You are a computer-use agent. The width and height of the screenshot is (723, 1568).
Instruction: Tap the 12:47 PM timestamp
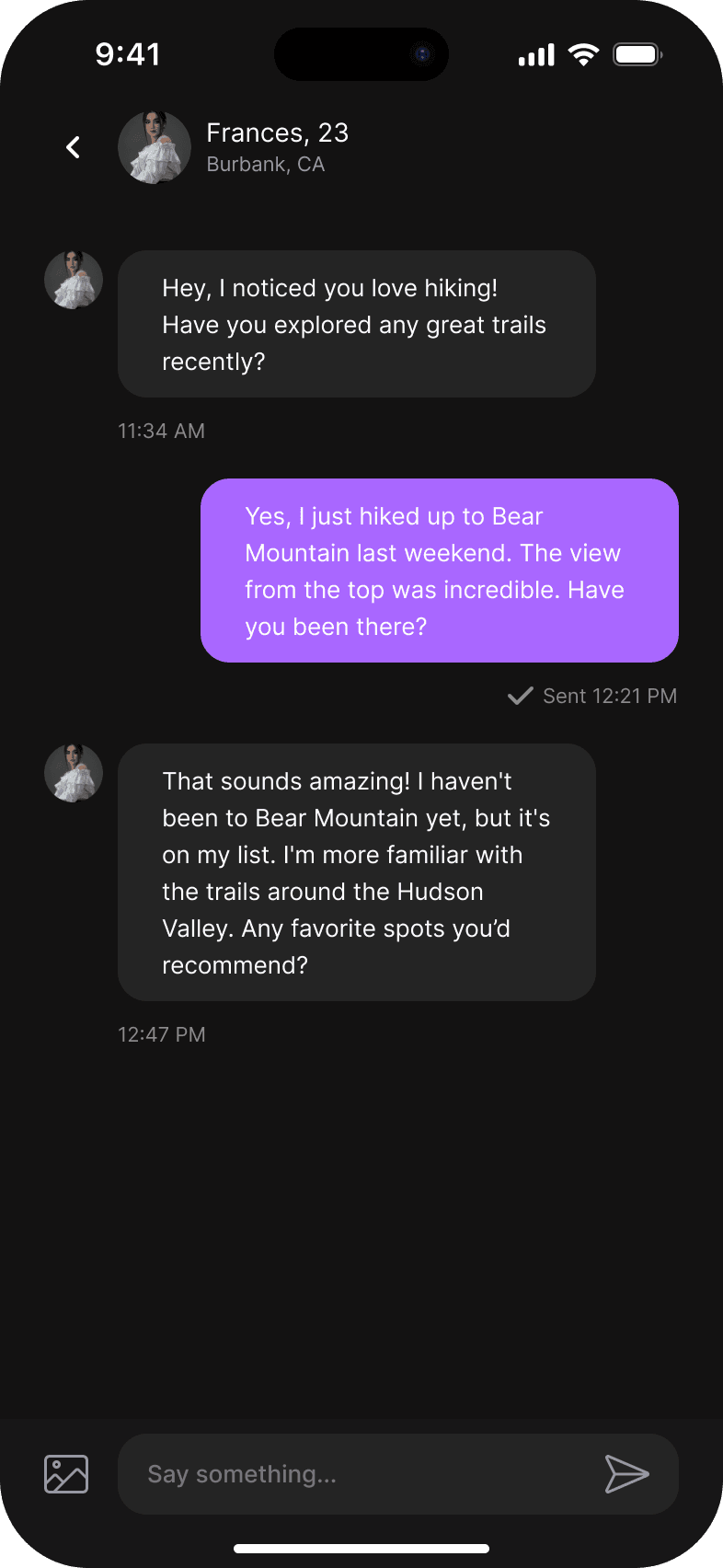click(162, 1034)
